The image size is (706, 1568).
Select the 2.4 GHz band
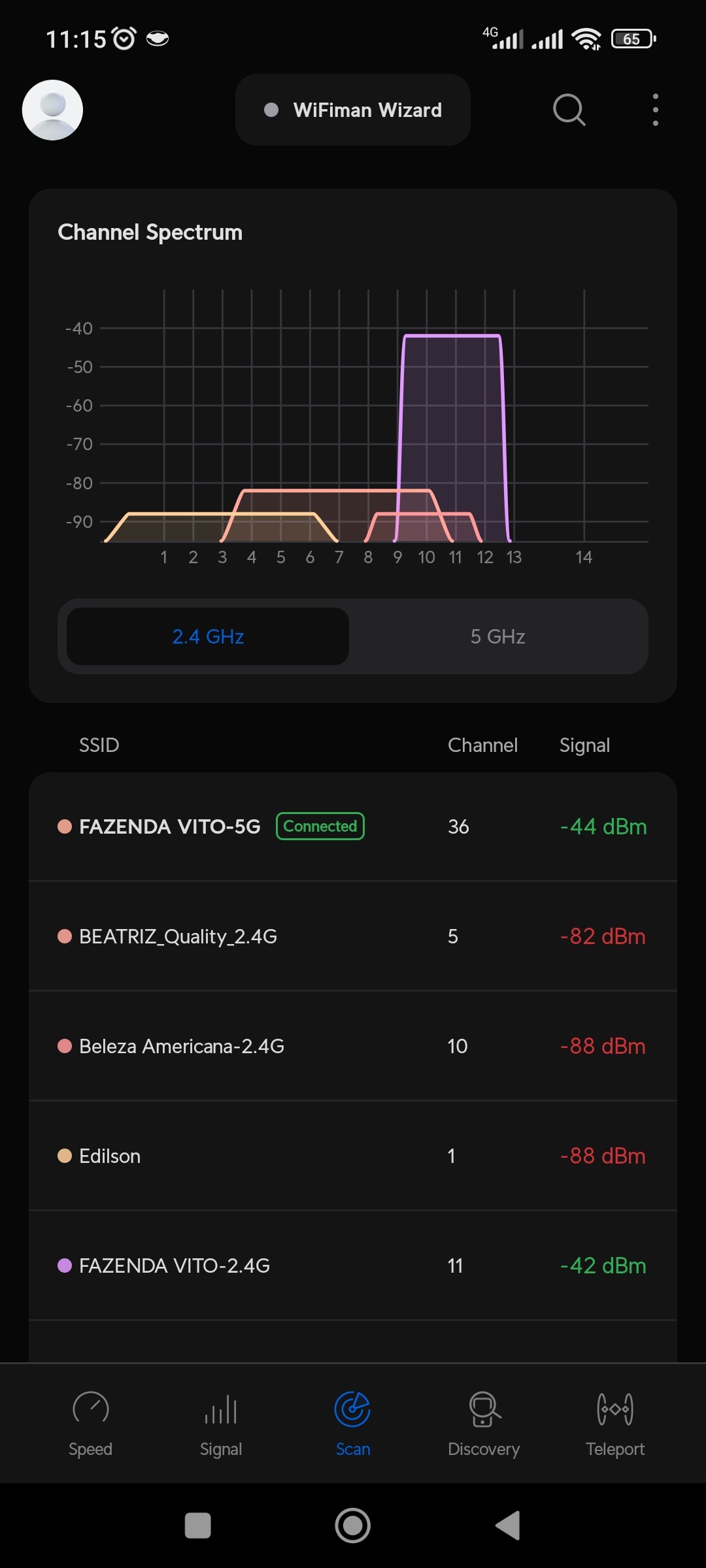pos(208,636)
